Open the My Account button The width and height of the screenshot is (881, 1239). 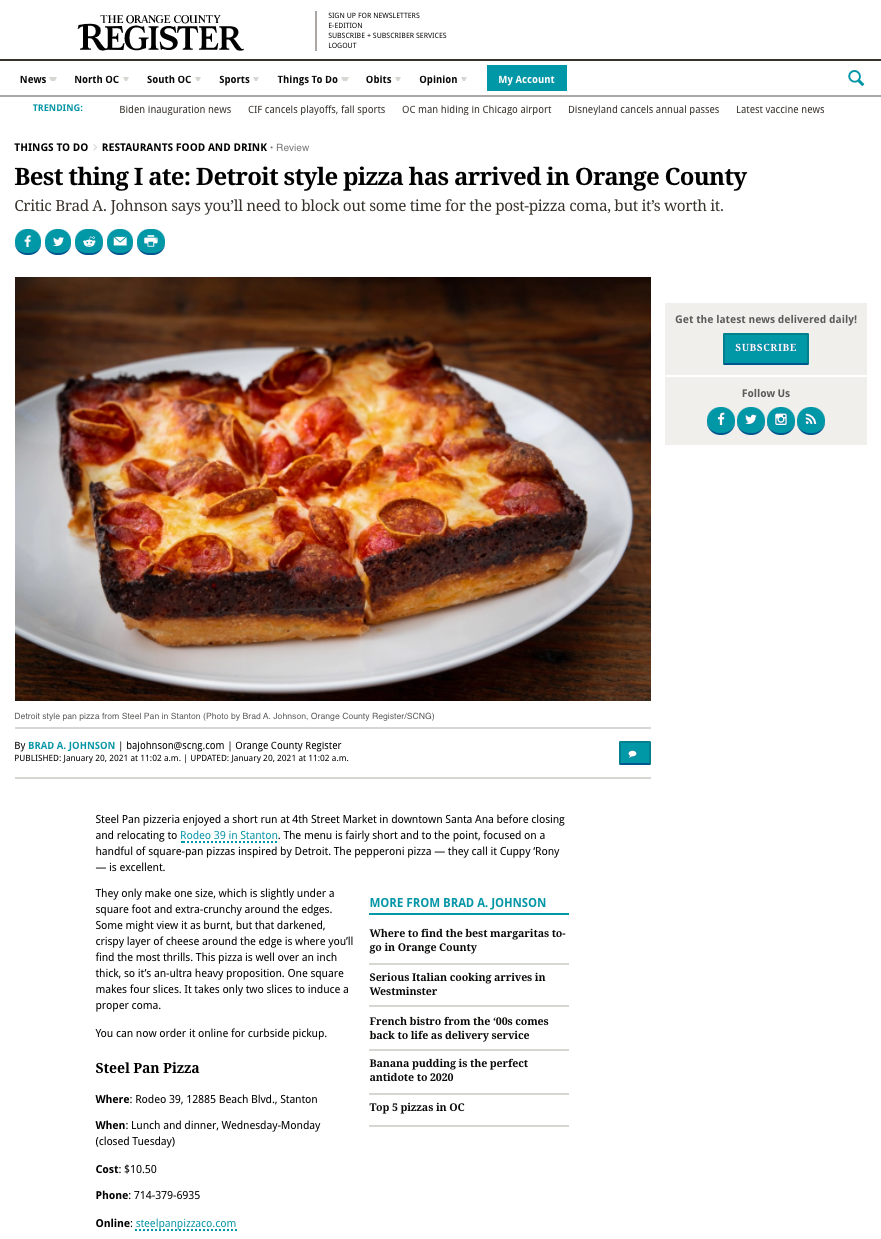526,79
